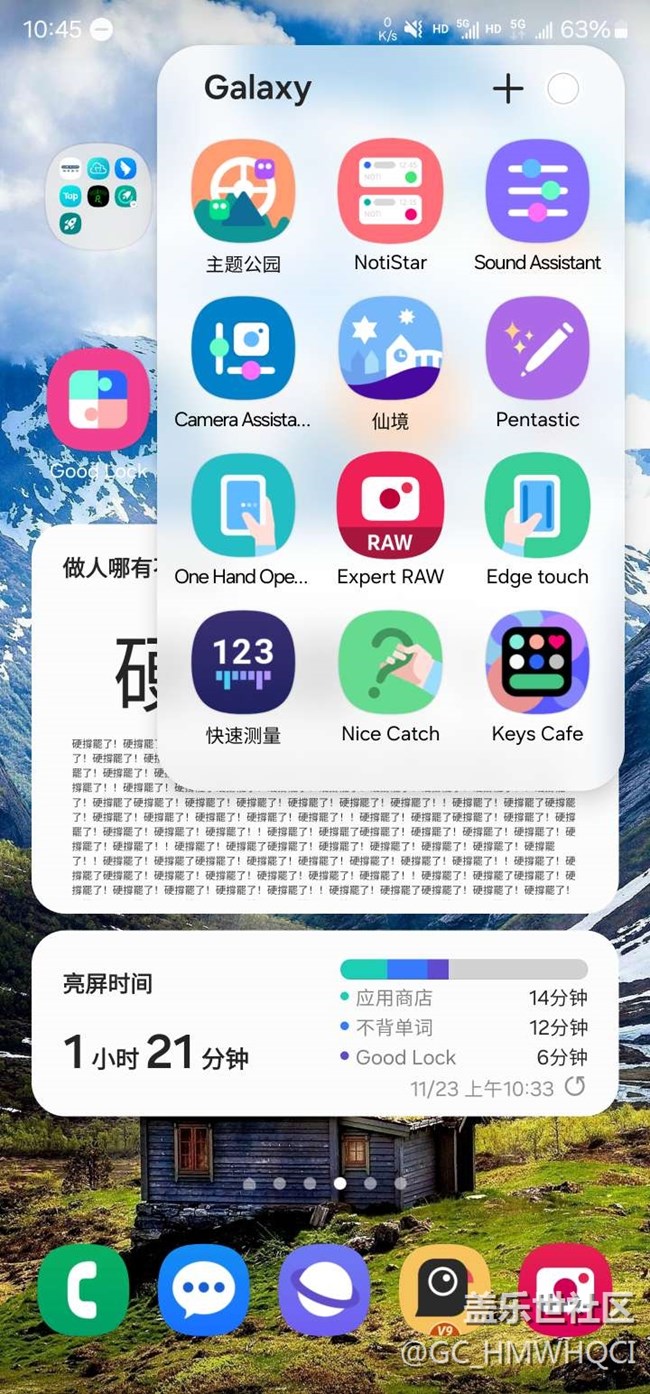650x1394 pixels.
Task: Launch Camera Assistant
Action: [243, 348]
